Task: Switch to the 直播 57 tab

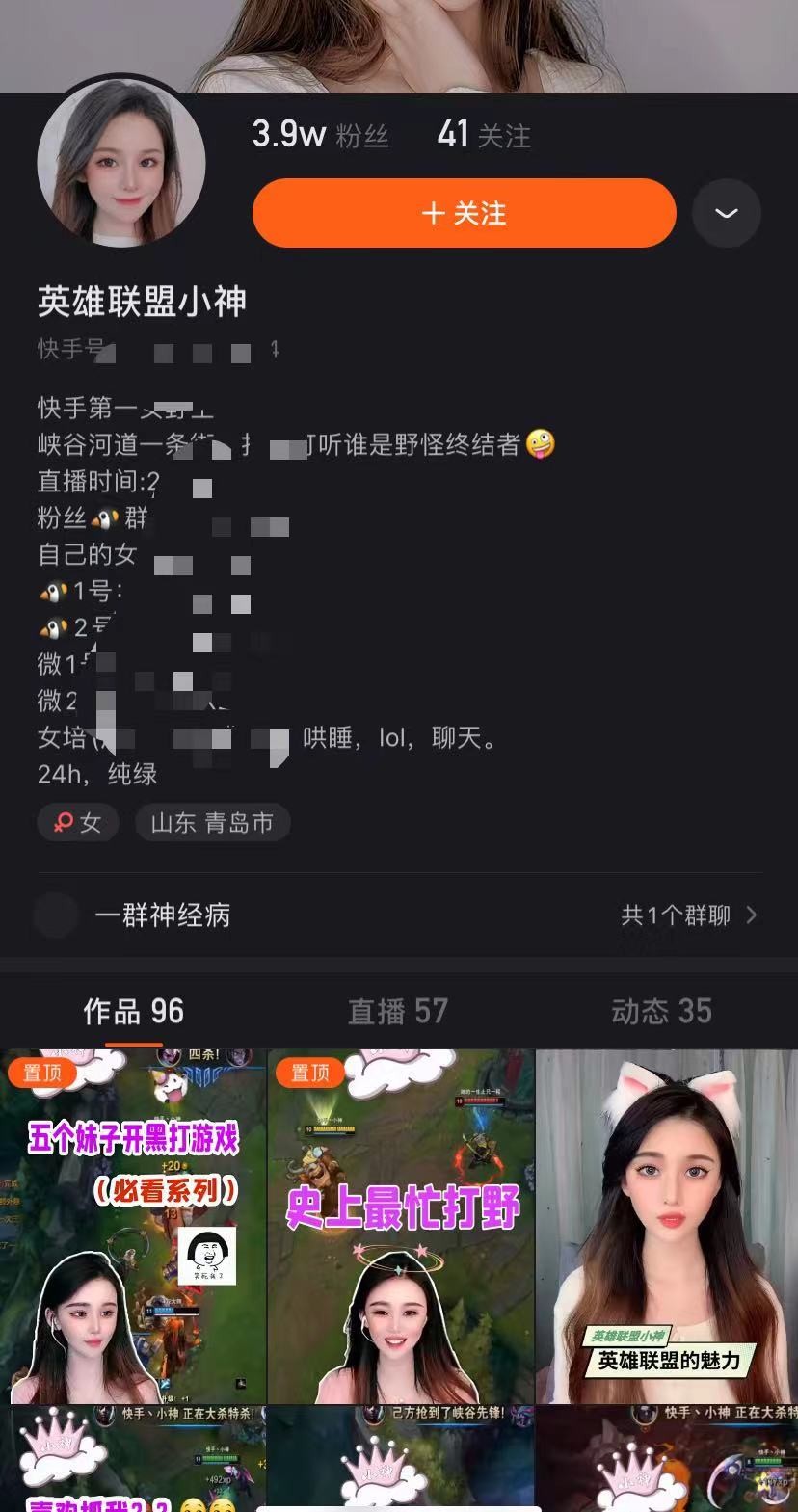Action: [x=397, y=1012]
